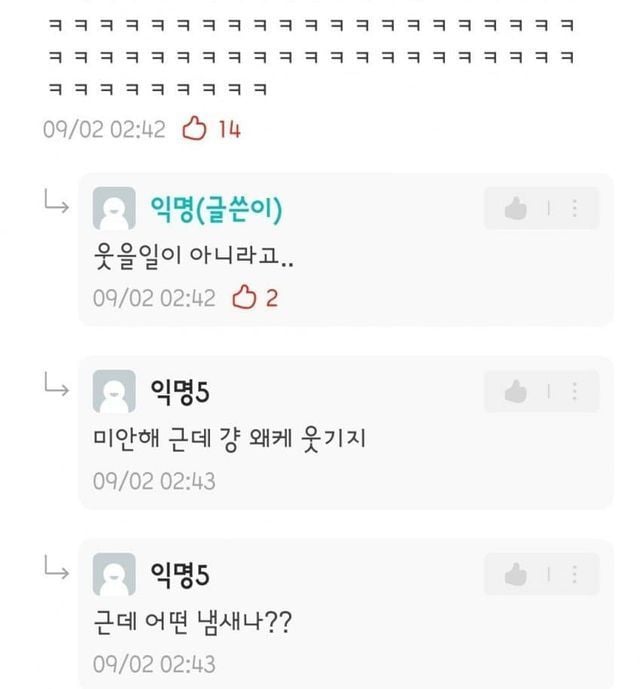640x689 pixels.
Task: Like the reply '웃을일이 아니라고..'
Action: click(x=516, y=208)
